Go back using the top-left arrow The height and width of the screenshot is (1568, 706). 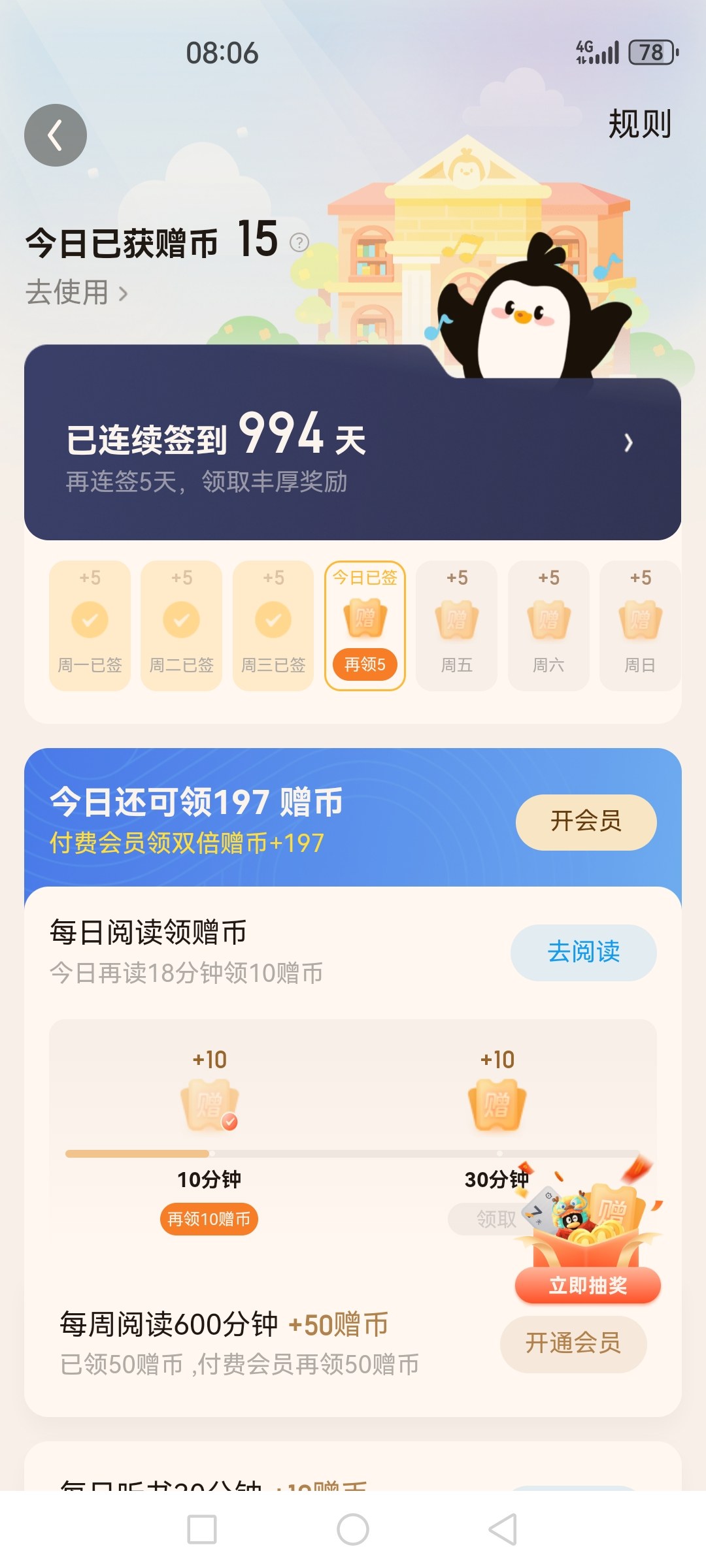pyautogui.click(x=56, y=135)
